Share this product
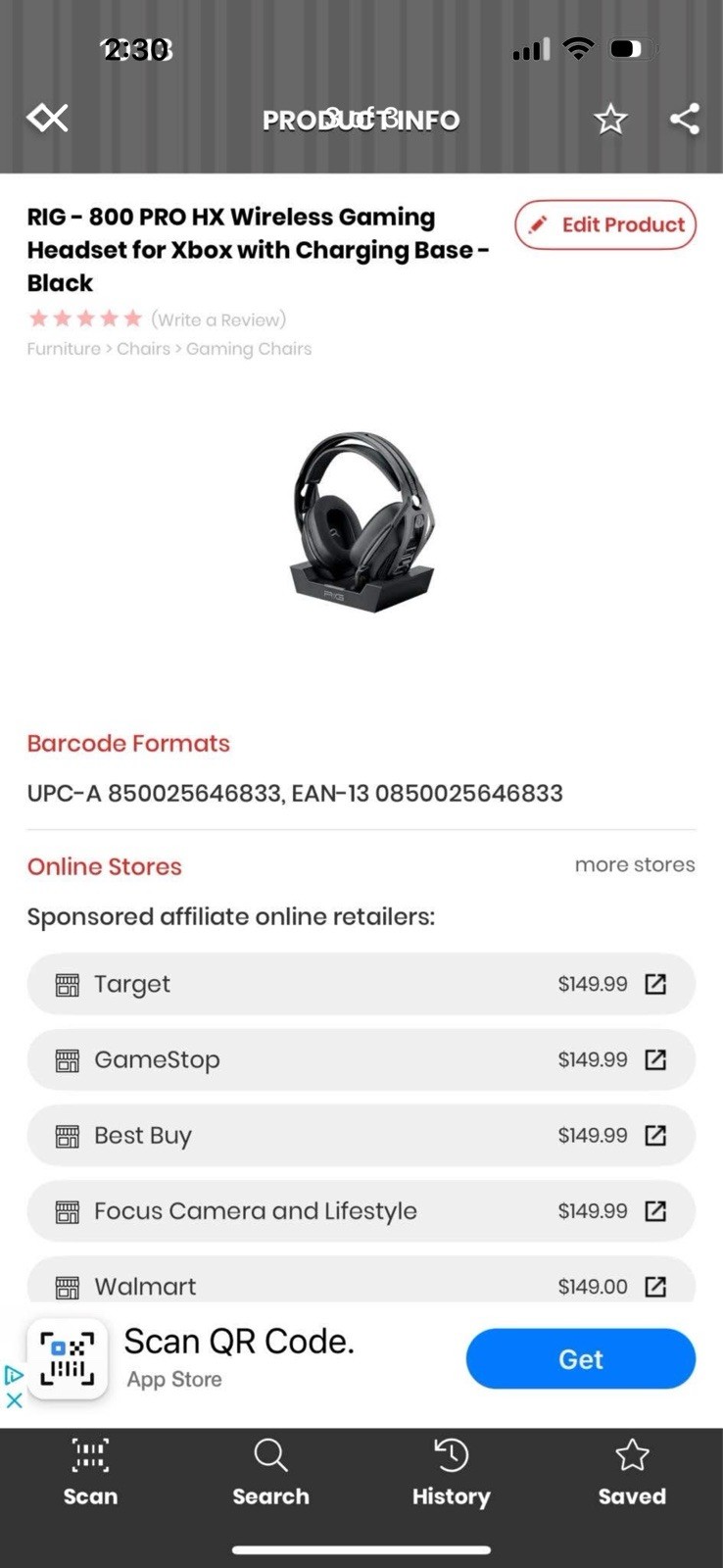 pyautogui.click(x=685, y=120)
